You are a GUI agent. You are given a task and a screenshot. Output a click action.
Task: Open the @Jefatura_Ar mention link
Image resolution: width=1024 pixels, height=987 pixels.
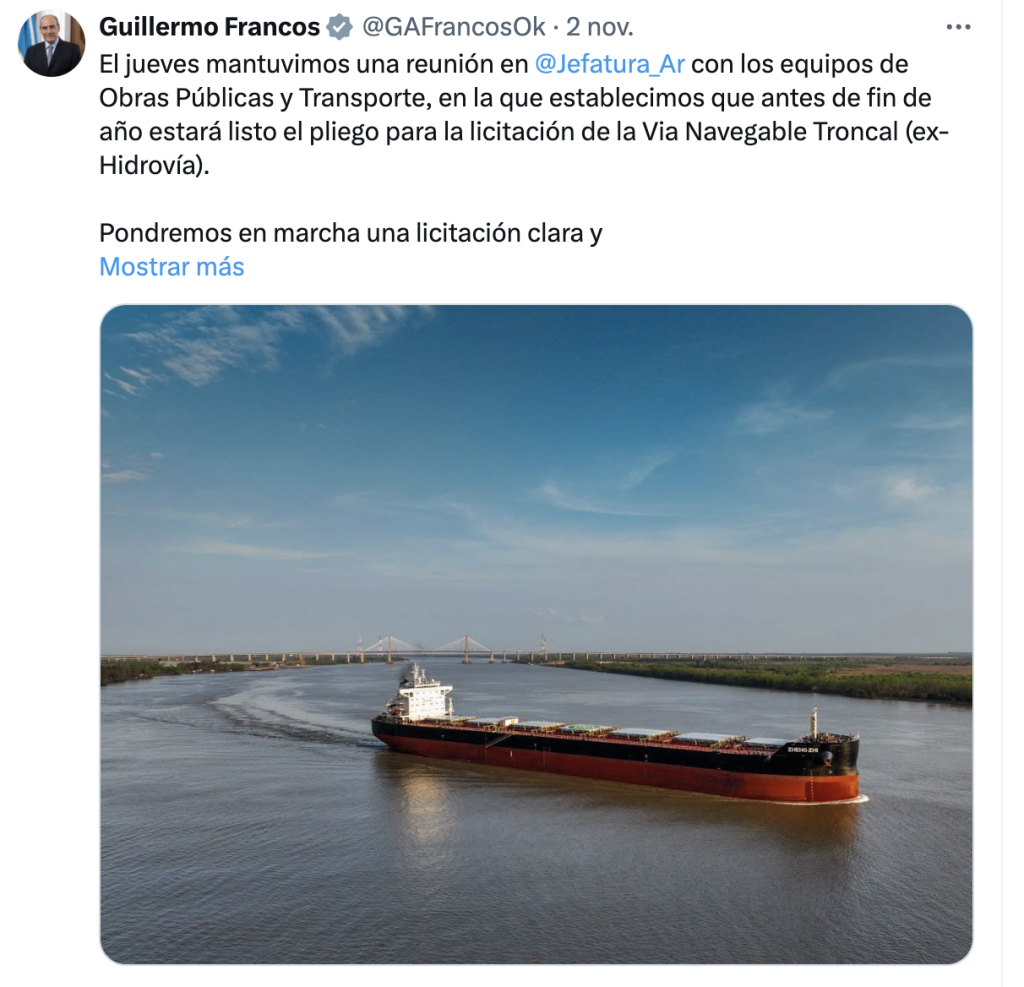610,63
